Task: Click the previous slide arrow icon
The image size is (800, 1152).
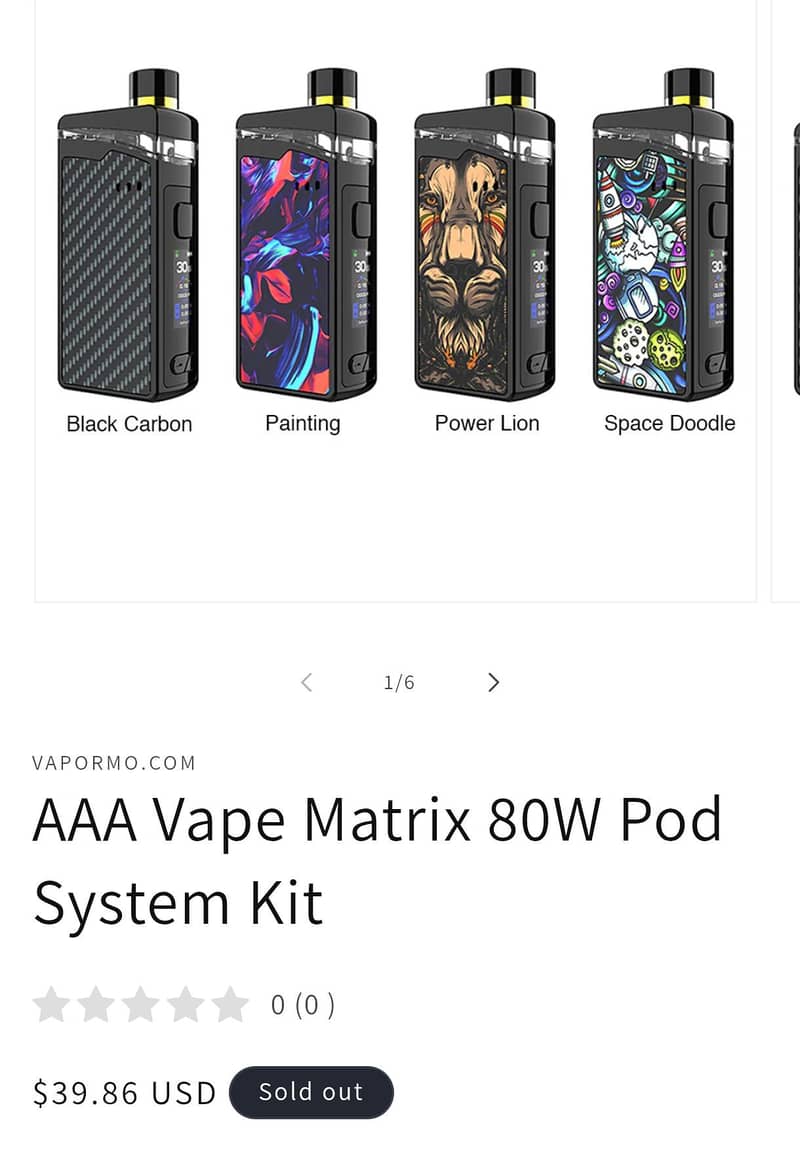Action: pyautogui.click(x=306, y=682)
